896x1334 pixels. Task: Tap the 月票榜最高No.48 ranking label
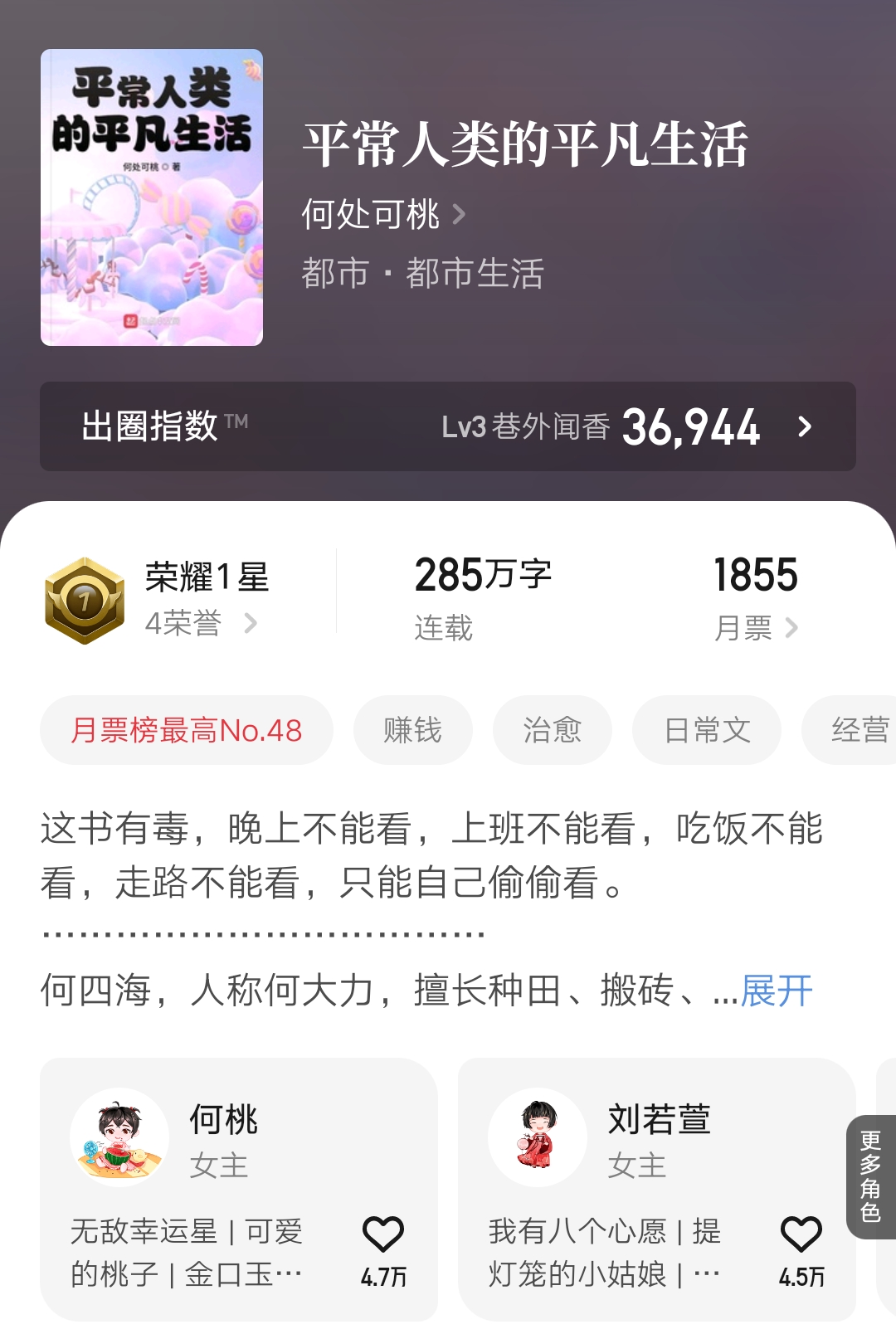[x=186, y=729]
